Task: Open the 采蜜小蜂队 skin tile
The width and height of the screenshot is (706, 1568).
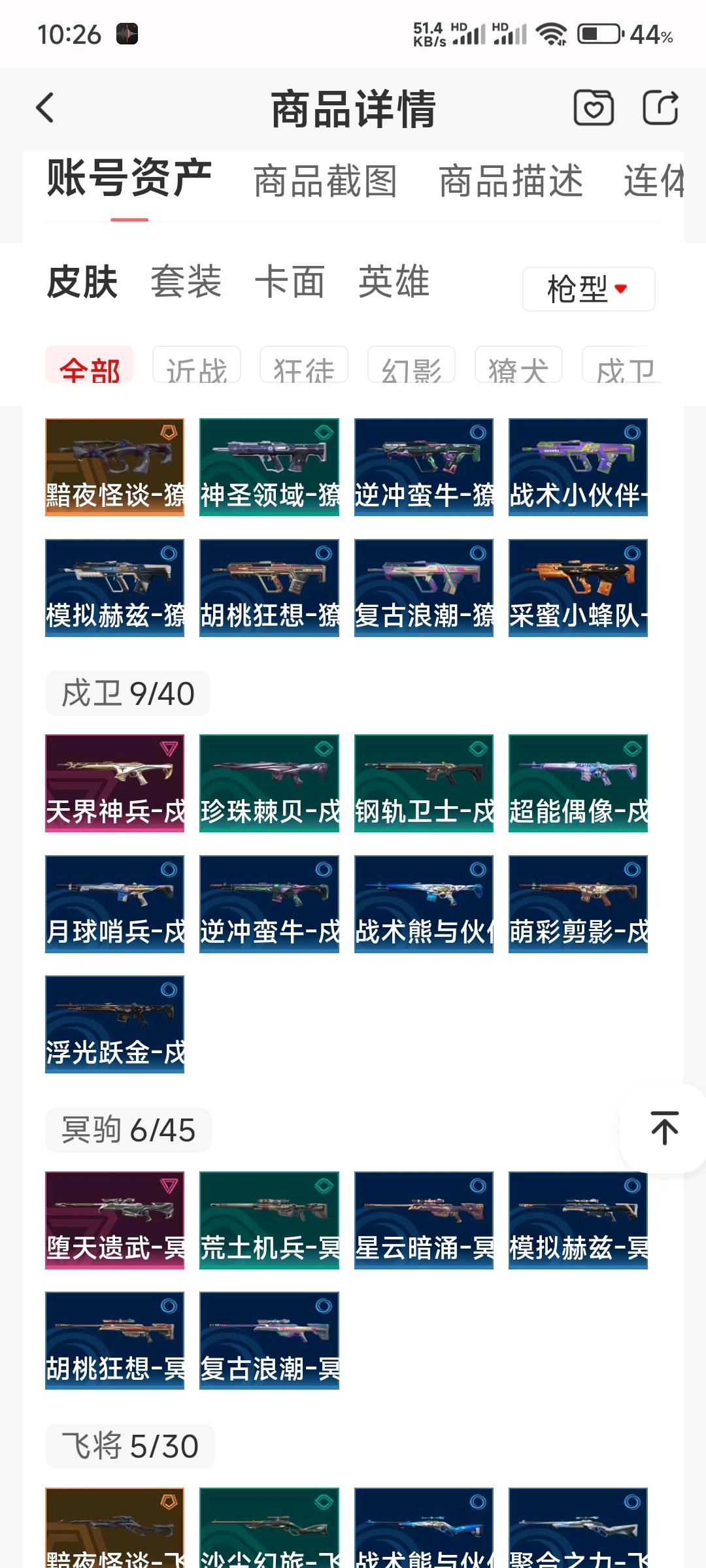Action: pos(578,587)
